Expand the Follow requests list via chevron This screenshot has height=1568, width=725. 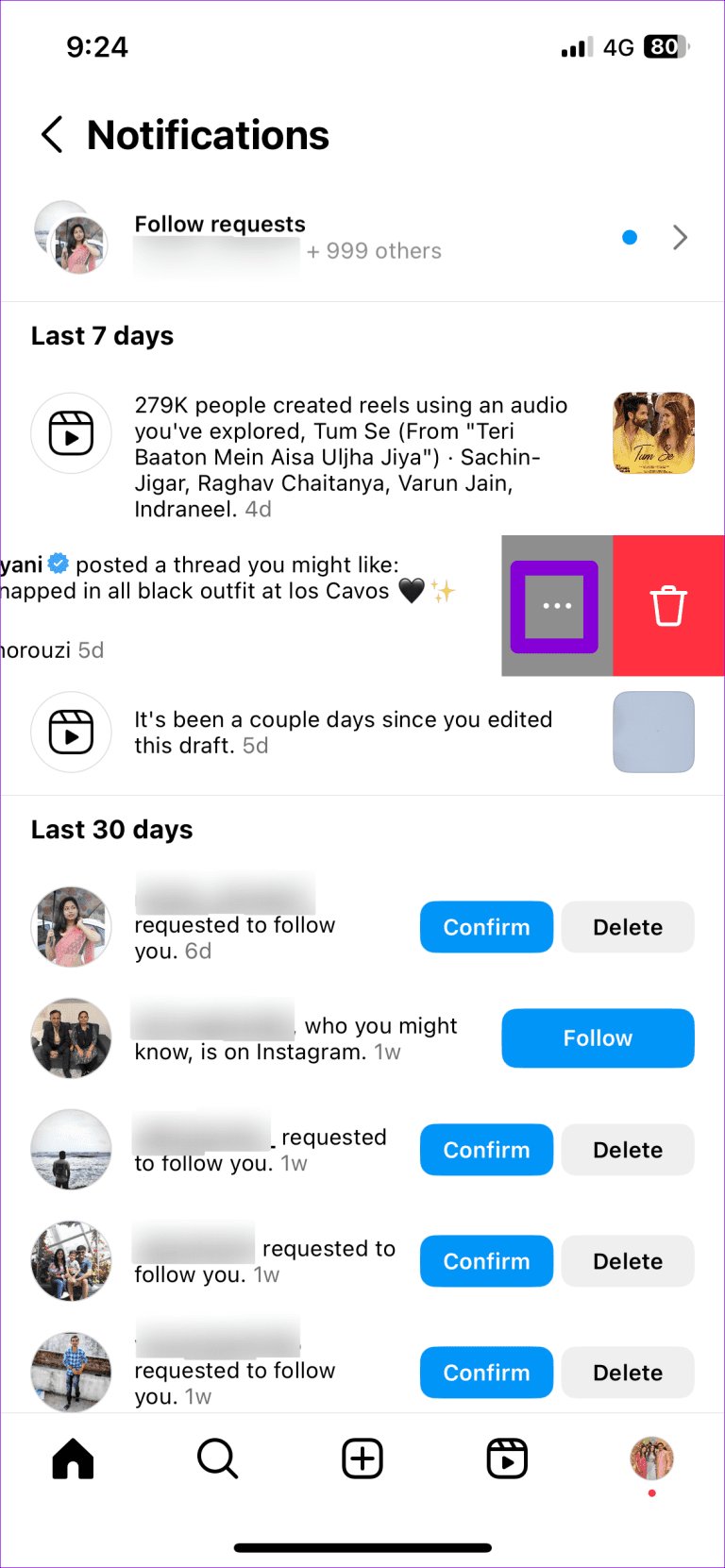click(681, 238)
